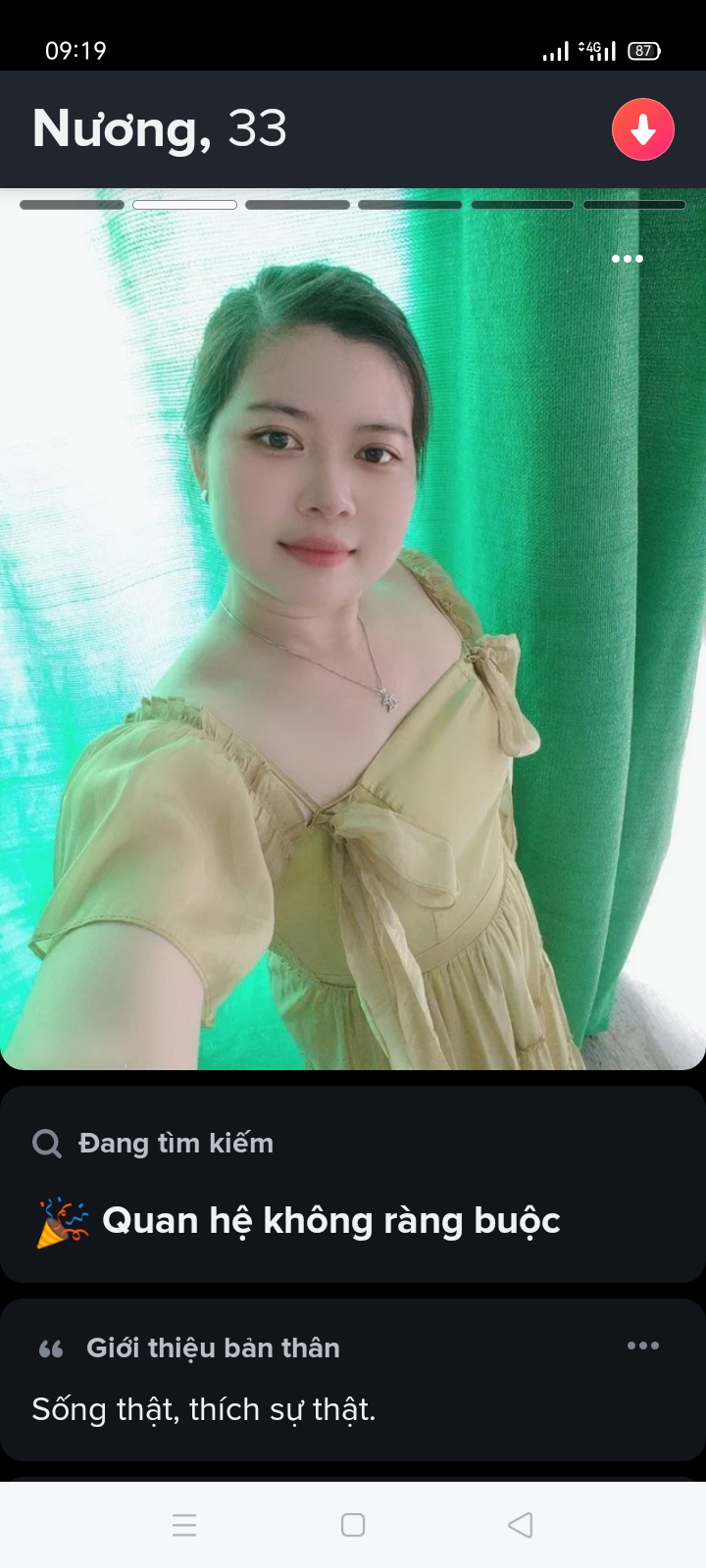
Task: Open the three-dot menu on the photo
Action: tap(627, 259)
